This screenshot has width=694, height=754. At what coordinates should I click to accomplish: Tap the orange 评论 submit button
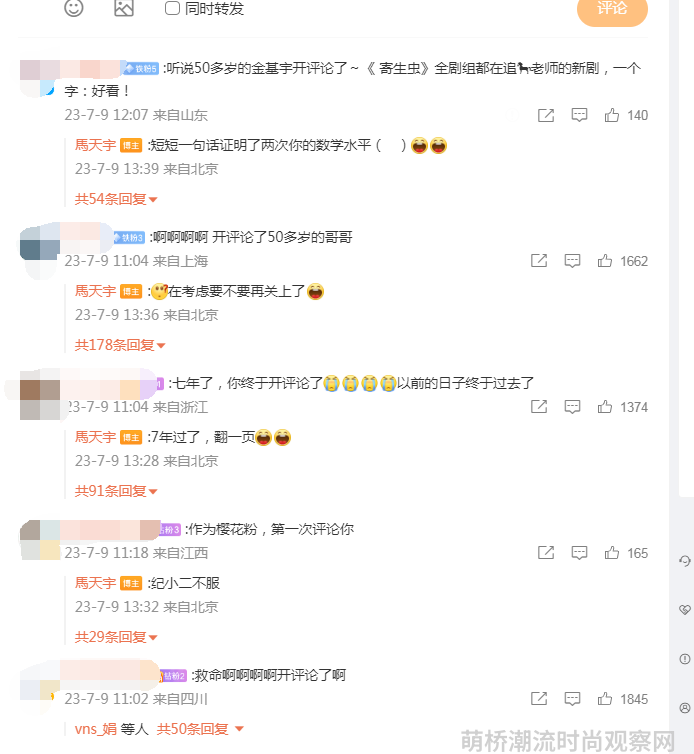pos(612,9)
